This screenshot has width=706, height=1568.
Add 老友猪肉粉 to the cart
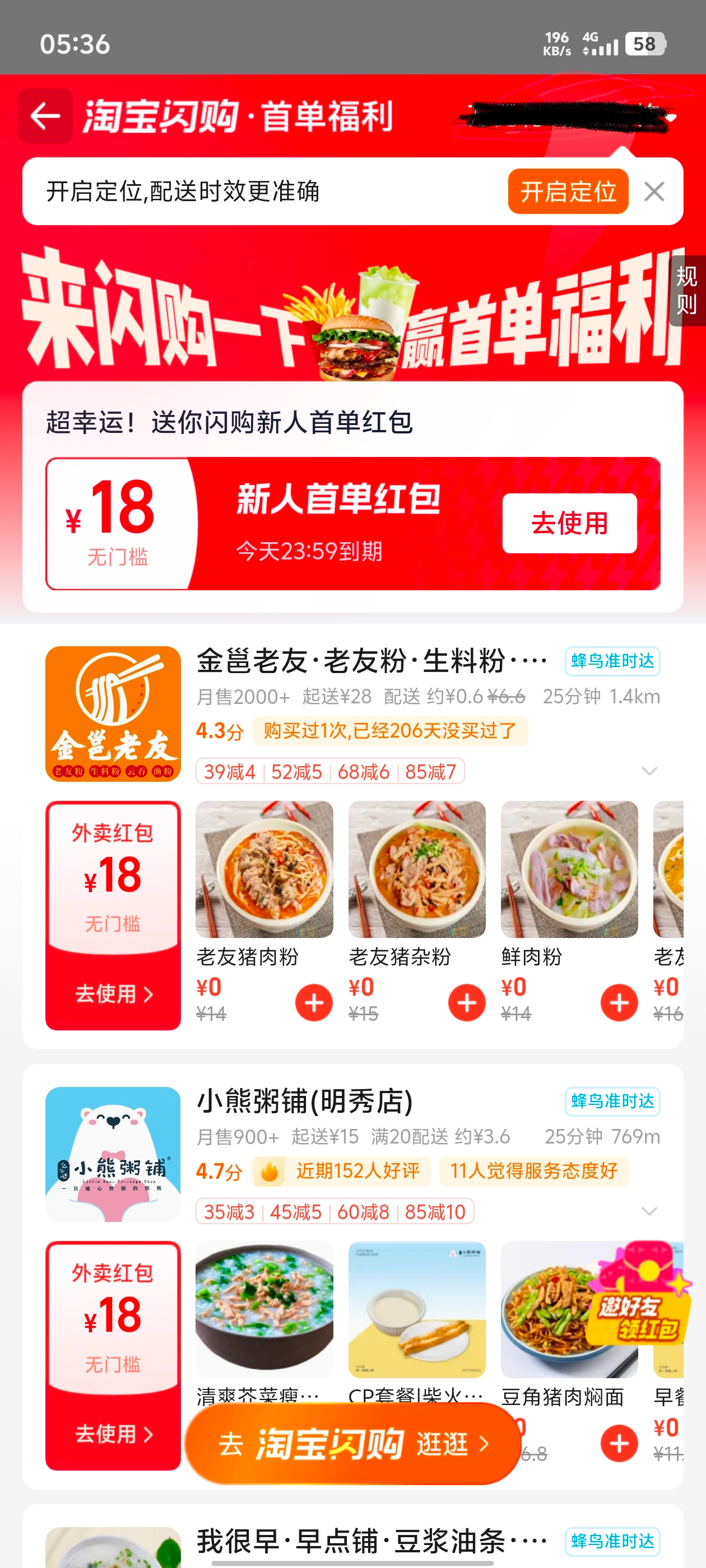point(314,1002)
